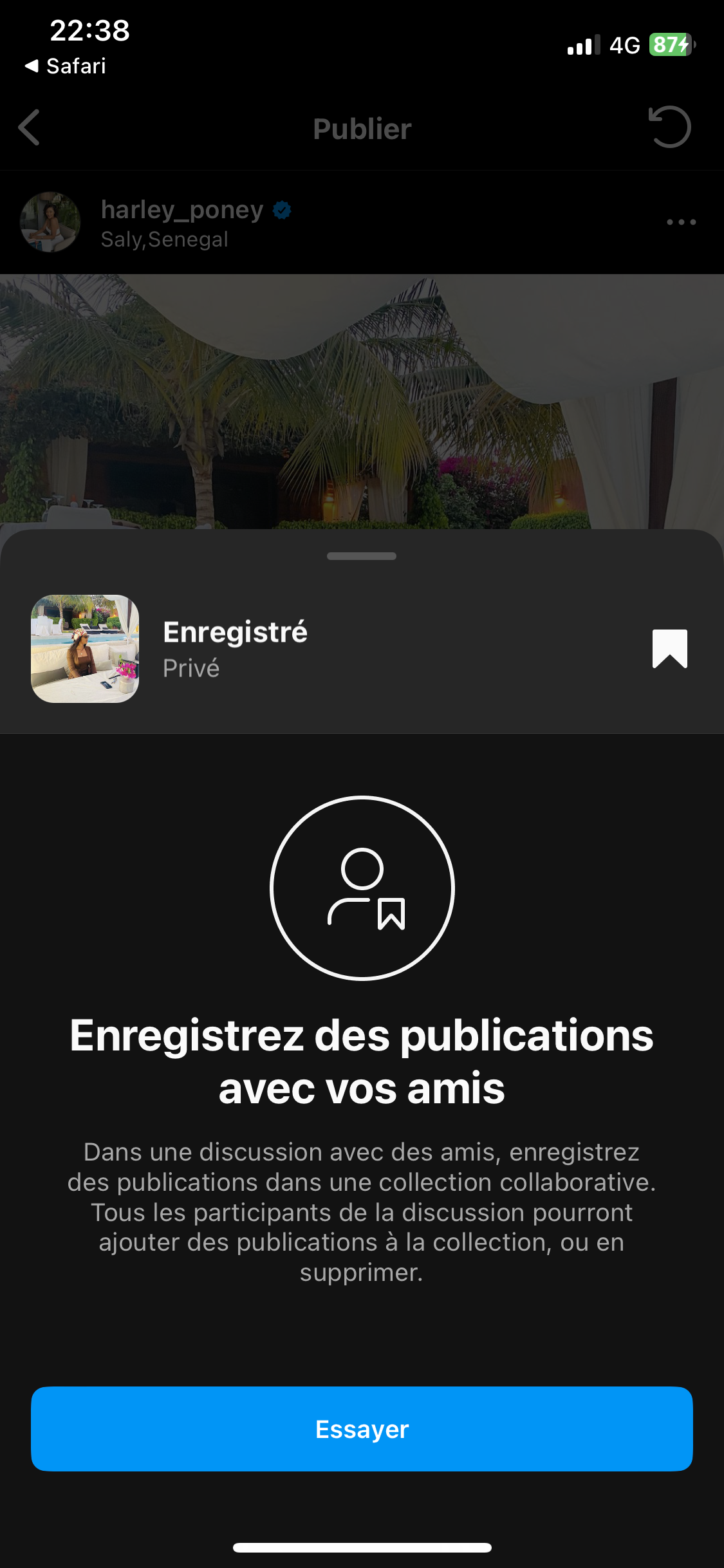Refresh the post with the reload icon

pos(669,127)
